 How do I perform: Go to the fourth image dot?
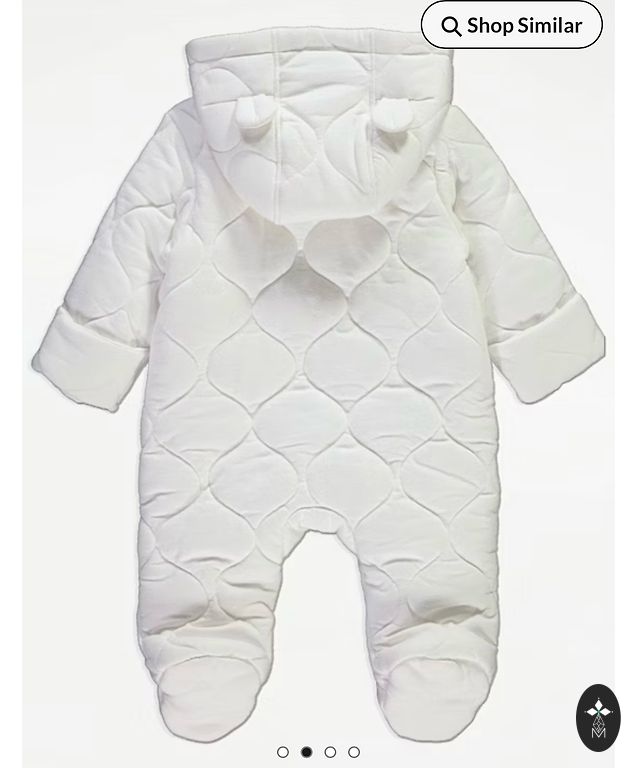[x=354, y=752]
